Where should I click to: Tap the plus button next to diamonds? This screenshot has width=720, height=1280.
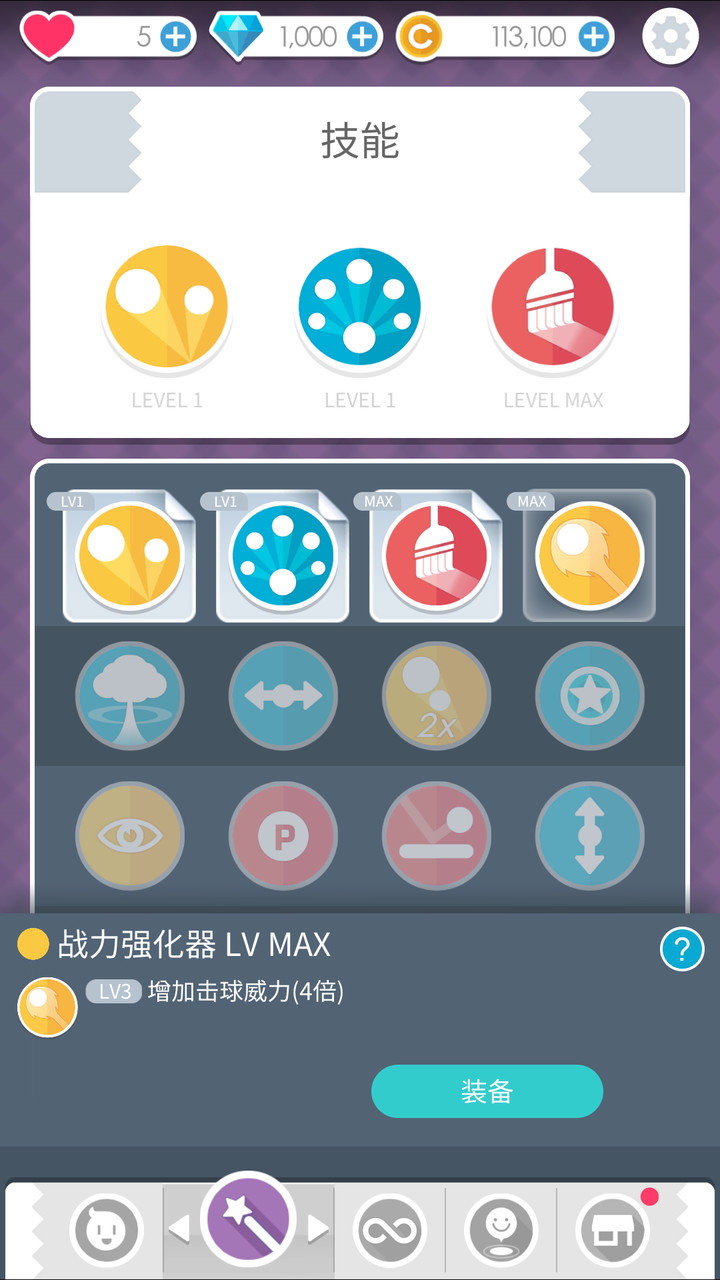tap(360, 36)
